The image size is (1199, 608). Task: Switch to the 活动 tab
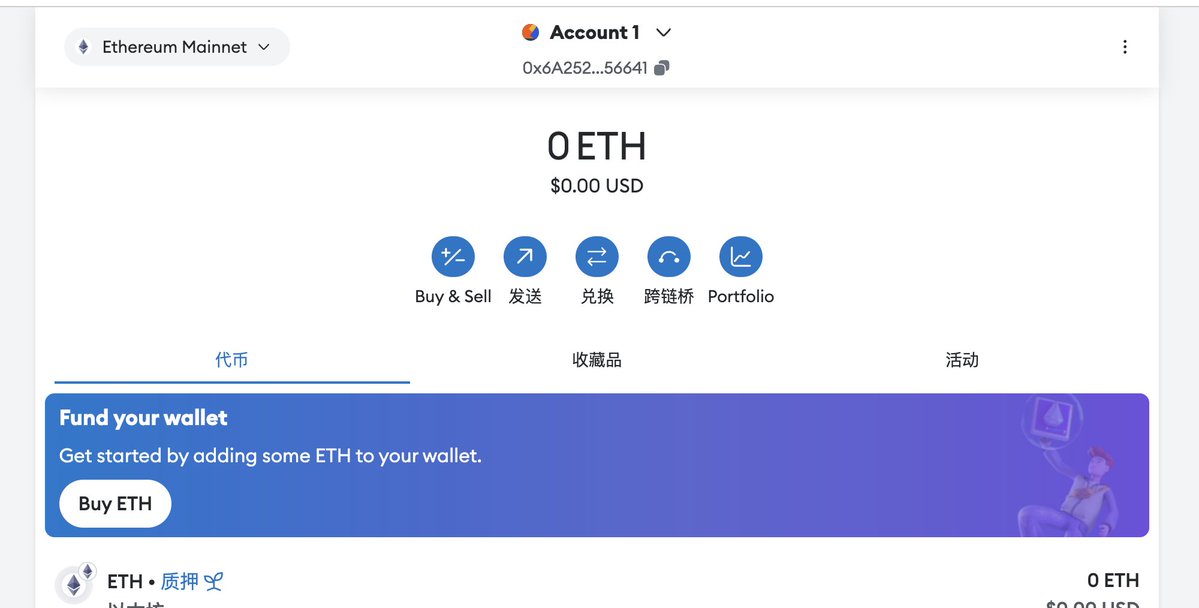[962, 360]
